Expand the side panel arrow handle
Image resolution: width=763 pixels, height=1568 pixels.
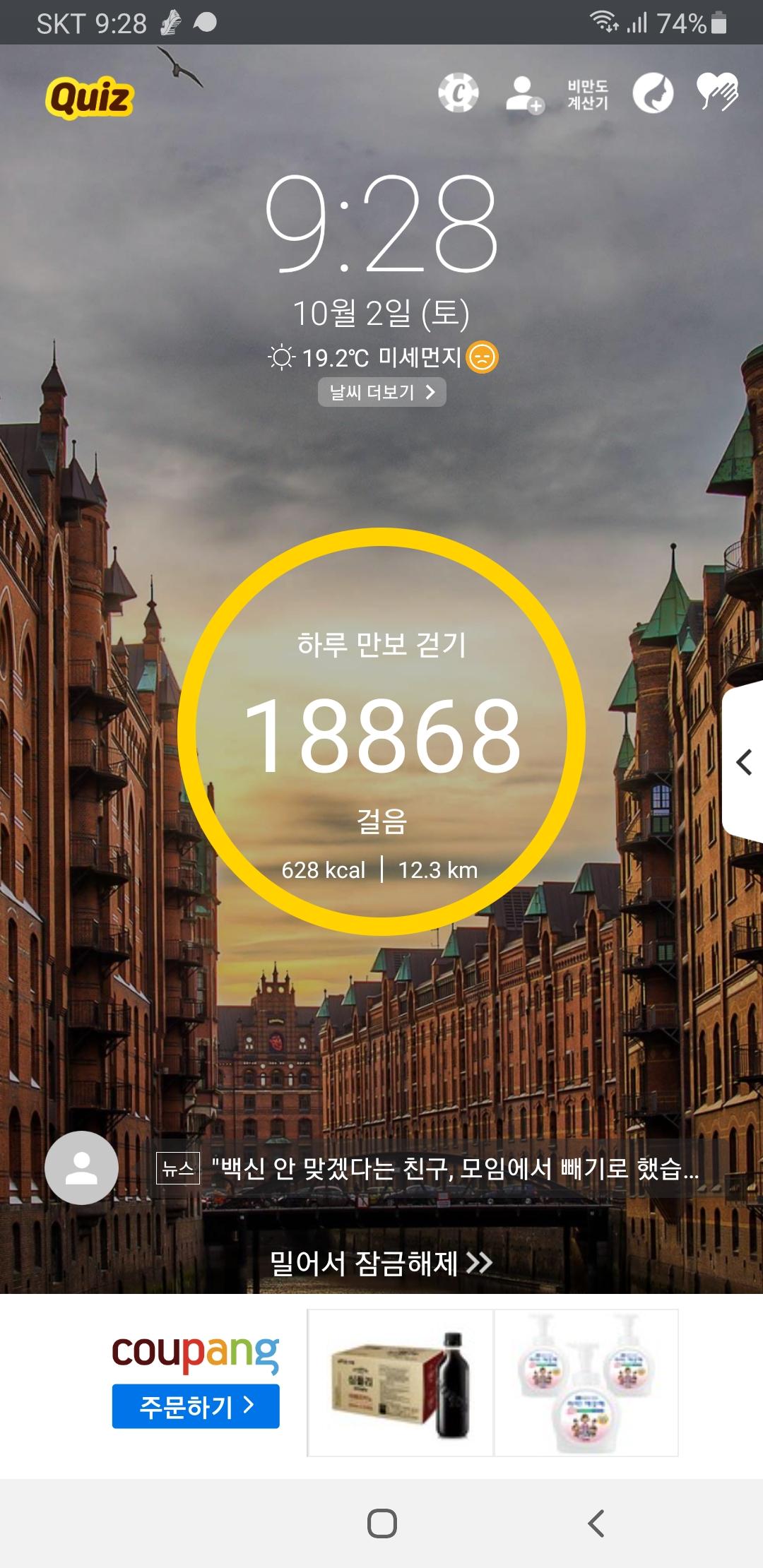coord(744,762)
